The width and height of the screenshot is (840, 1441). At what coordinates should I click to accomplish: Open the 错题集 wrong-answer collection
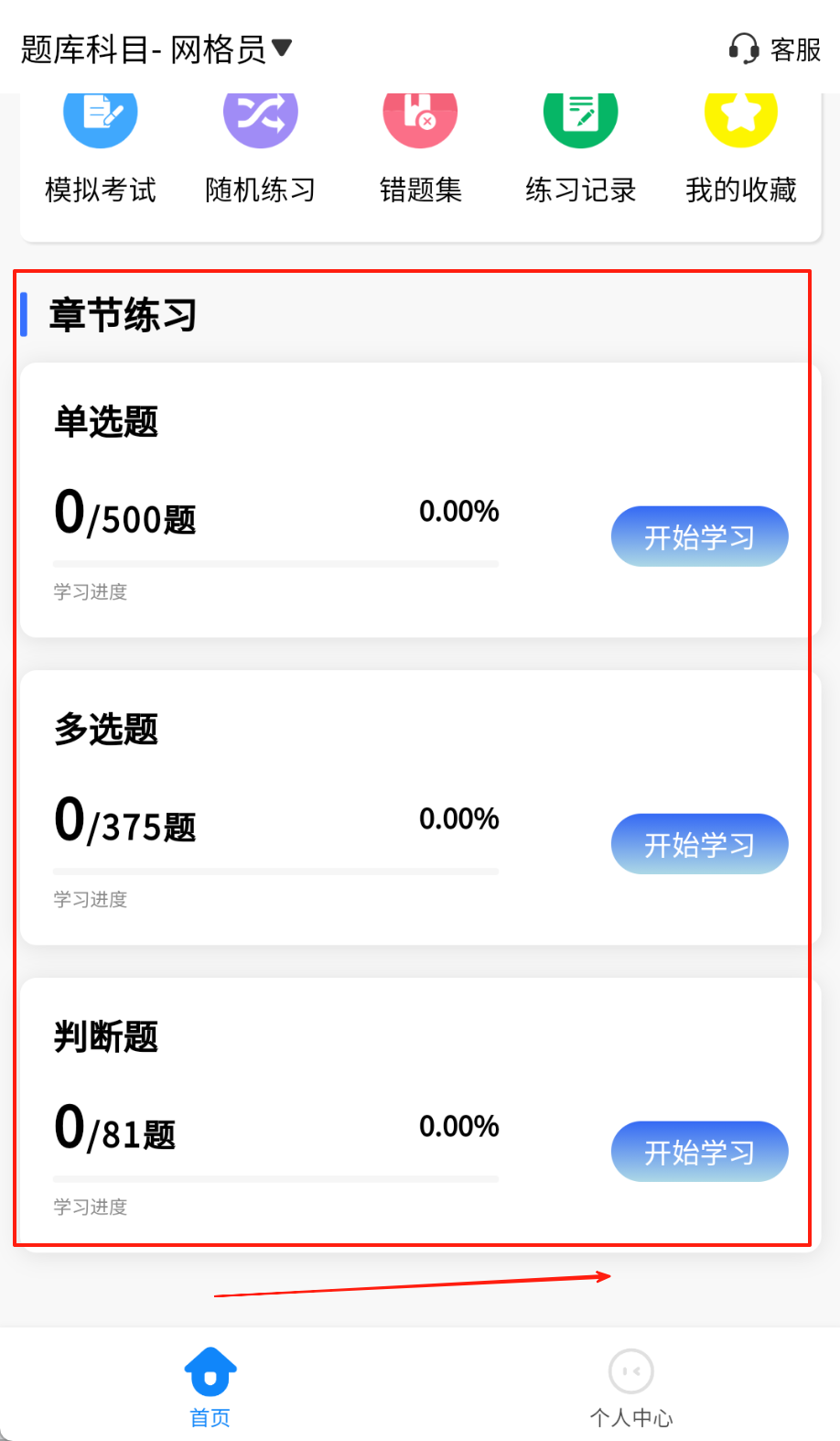420,146
